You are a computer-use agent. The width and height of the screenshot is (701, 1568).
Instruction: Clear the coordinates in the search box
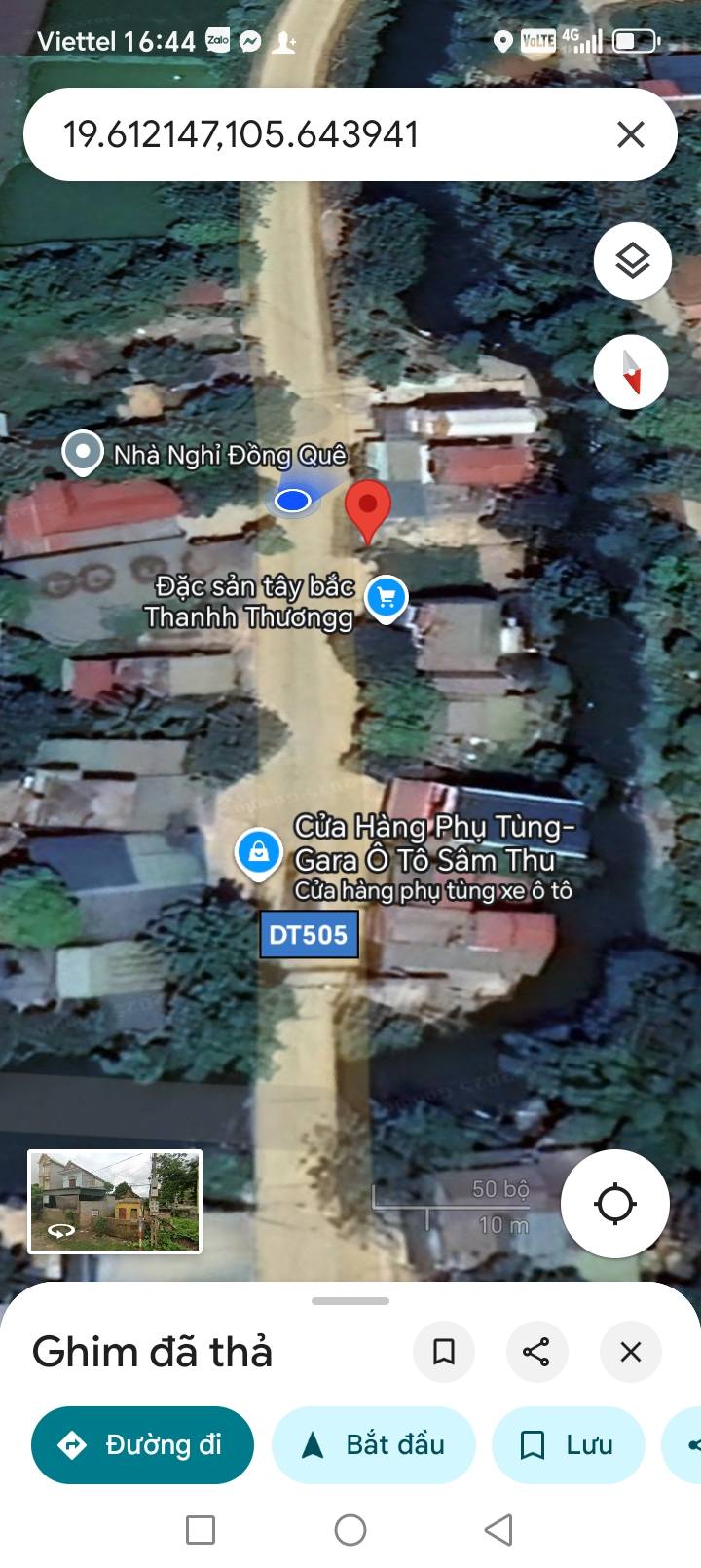coord(631,134)
